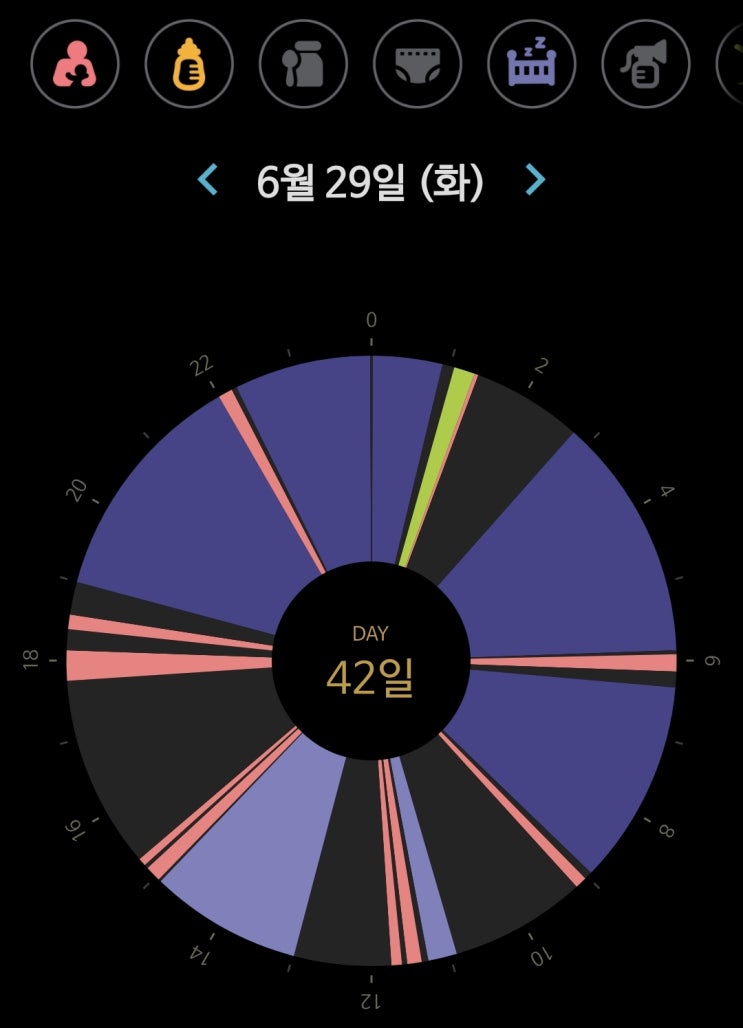743x1028 pixels.
Task: Select the bottle feeding icon
Action: pyautogui.click(x=189, y=64)
